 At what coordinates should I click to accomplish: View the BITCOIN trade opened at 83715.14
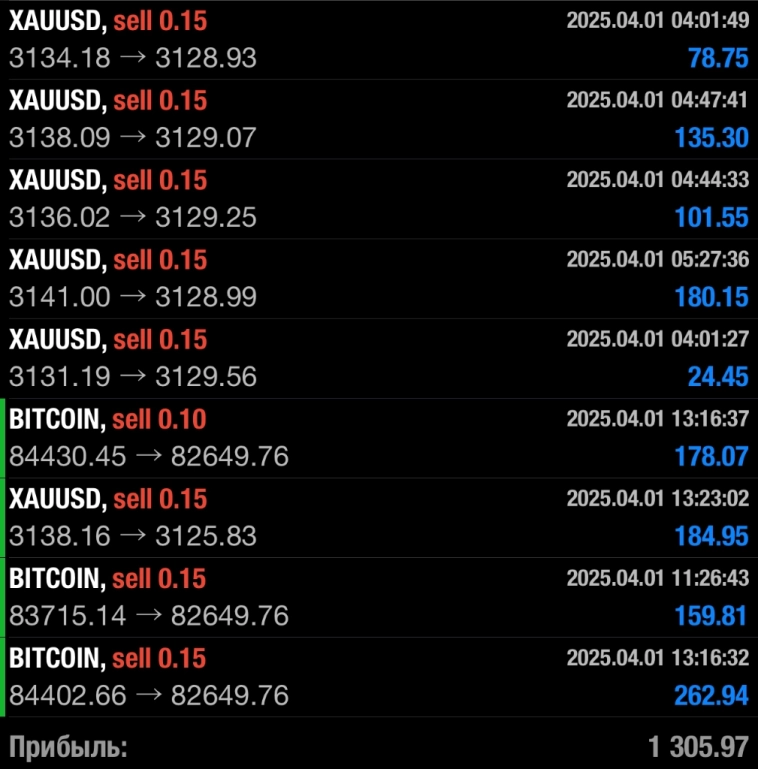(x=379, y=598)
